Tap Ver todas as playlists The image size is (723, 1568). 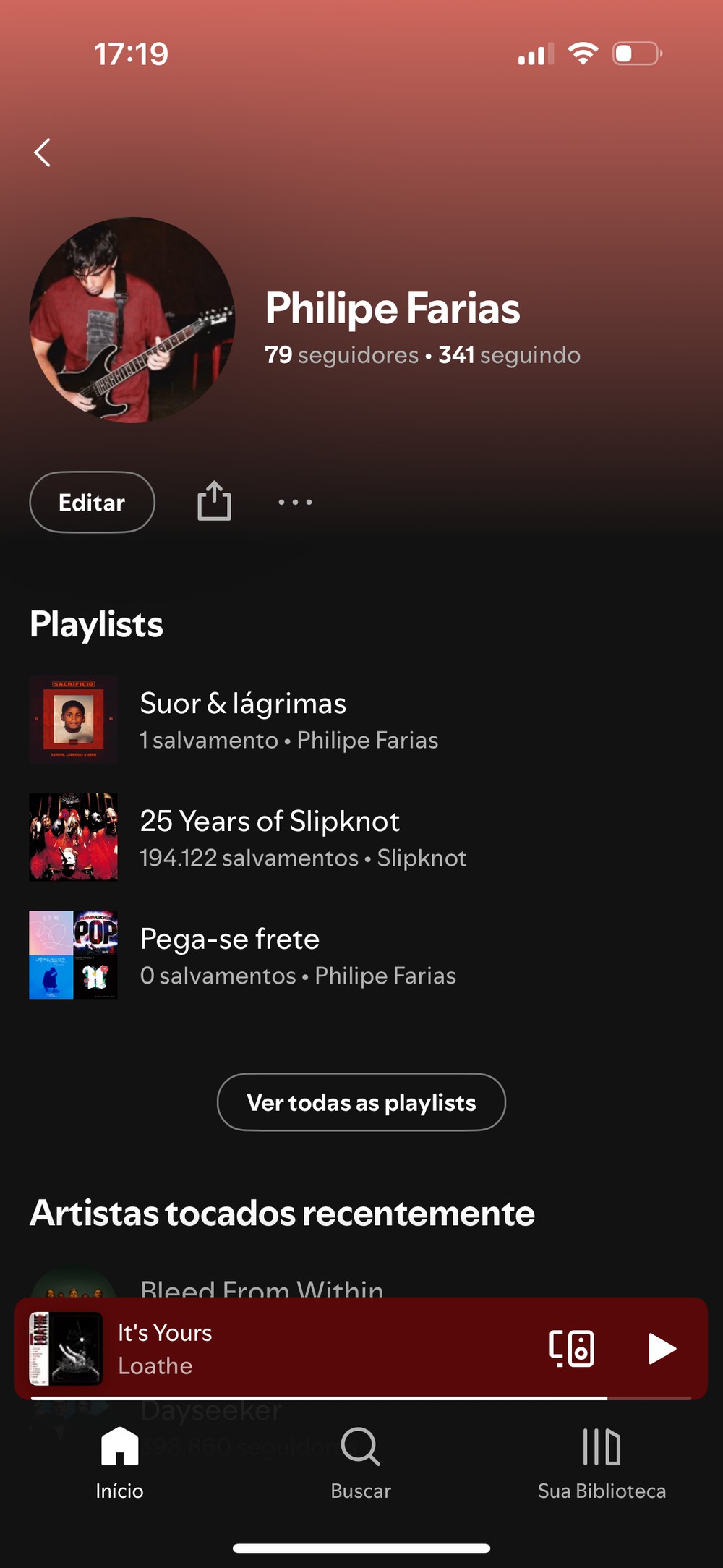[361, 1102]
